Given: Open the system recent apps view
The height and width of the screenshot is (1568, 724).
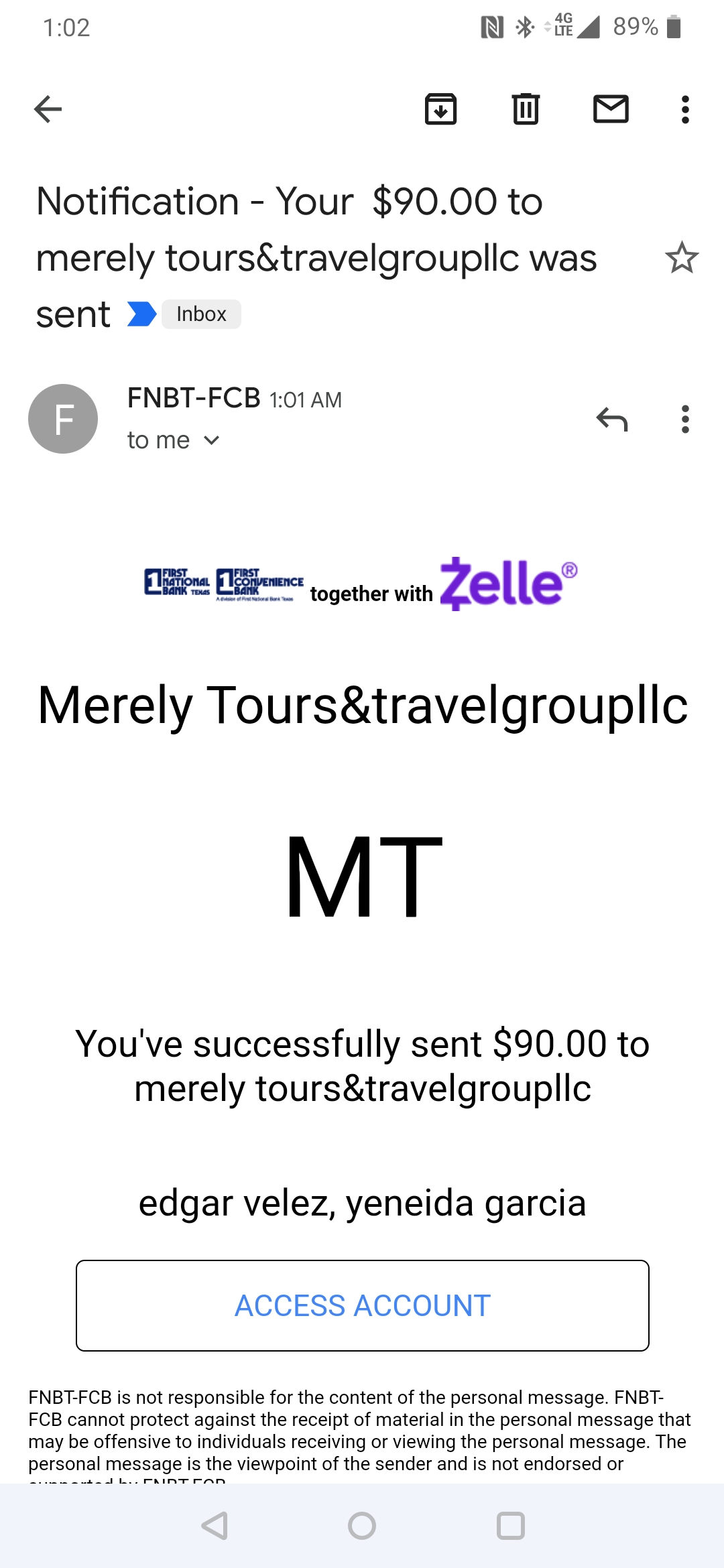Looking at the screenshot, I should (x=510, y=1526).
